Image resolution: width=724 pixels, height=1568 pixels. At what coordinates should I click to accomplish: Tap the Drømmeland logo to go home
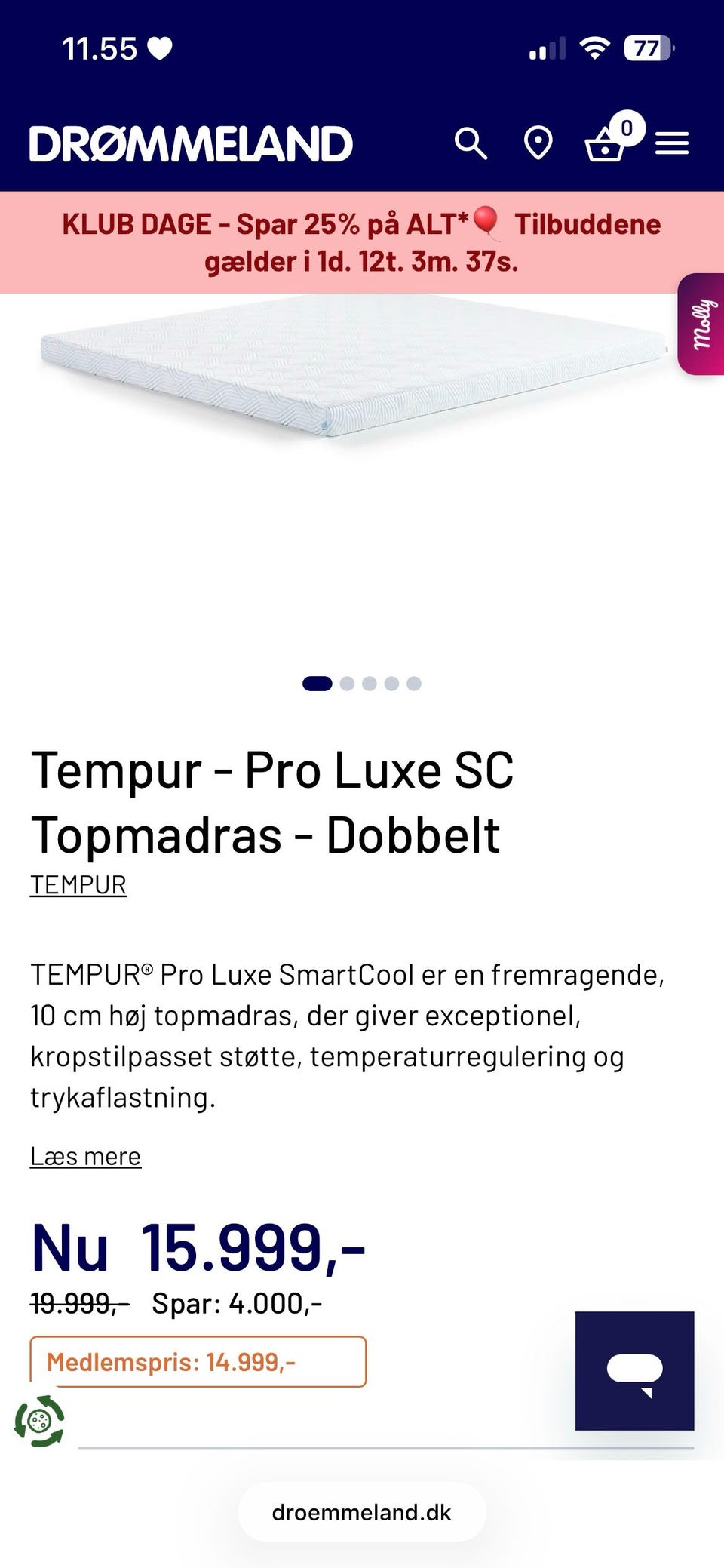(191, 144)
